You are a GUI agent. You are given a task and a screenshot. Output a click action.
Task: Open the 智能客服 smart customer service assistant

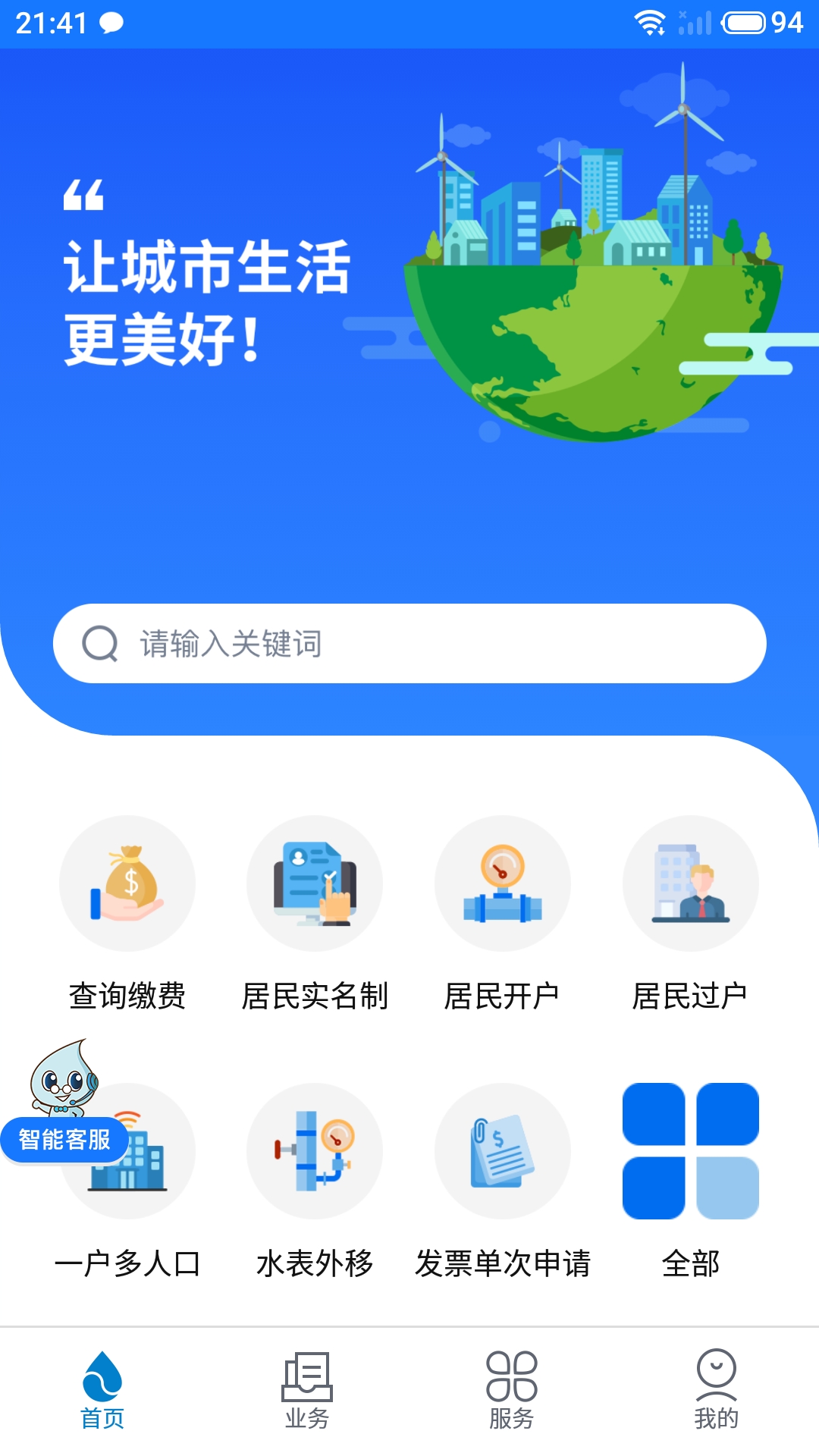point(64,1139)
